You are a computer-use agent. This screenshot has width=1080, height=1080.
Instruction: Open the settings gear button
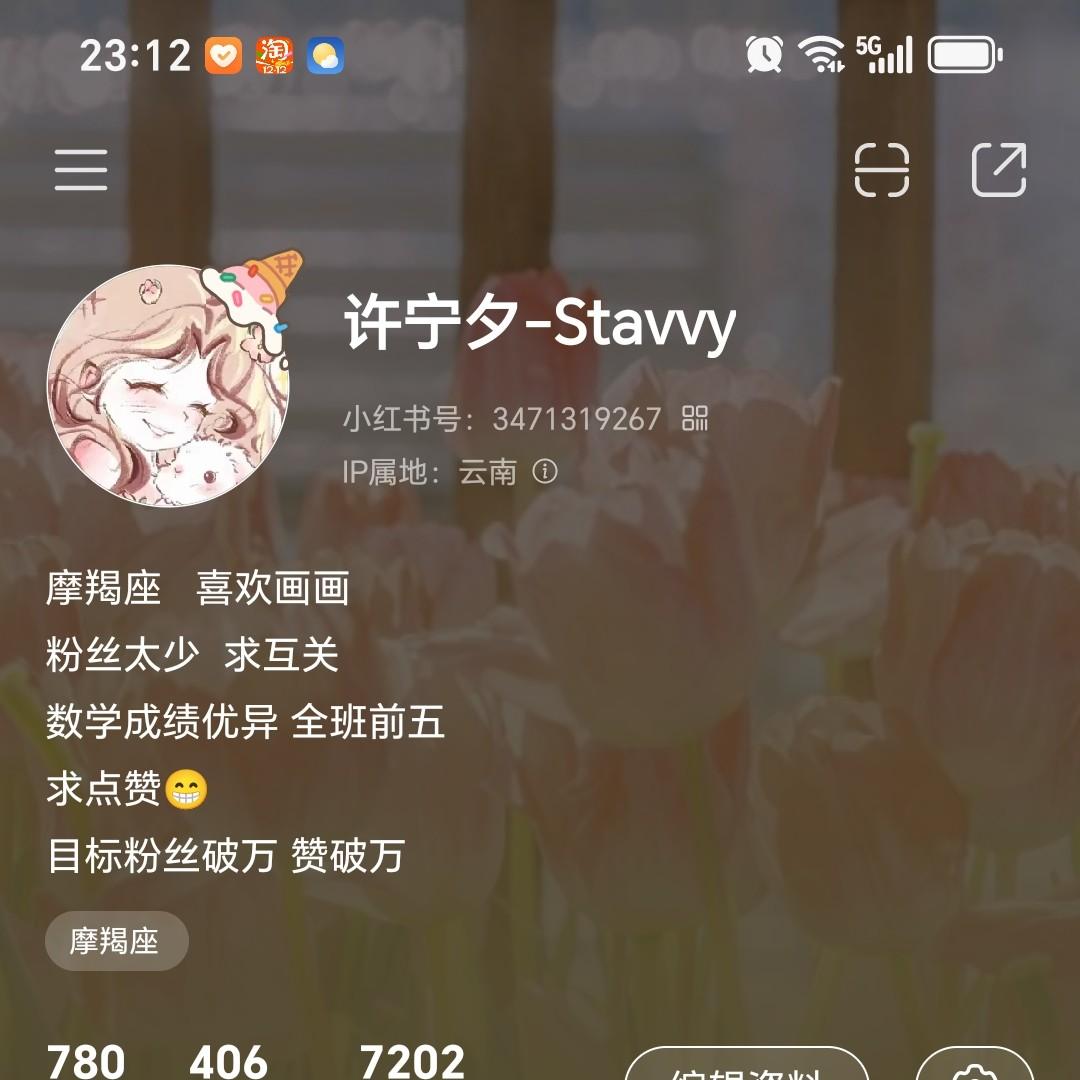tap(974, 1068)
